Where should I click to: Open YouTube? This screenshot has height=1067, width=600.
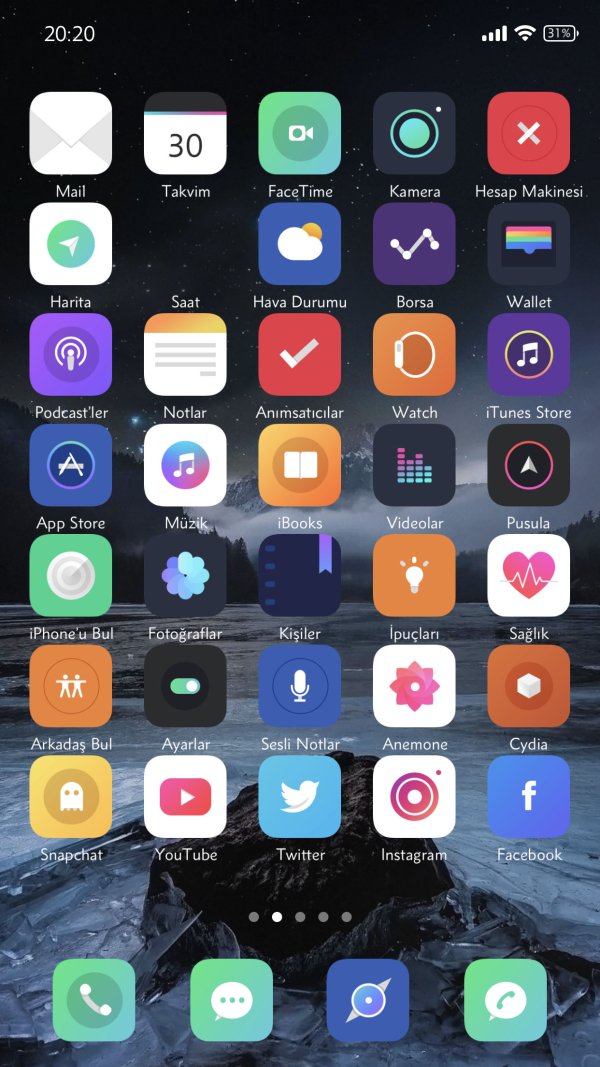(185, 797)
